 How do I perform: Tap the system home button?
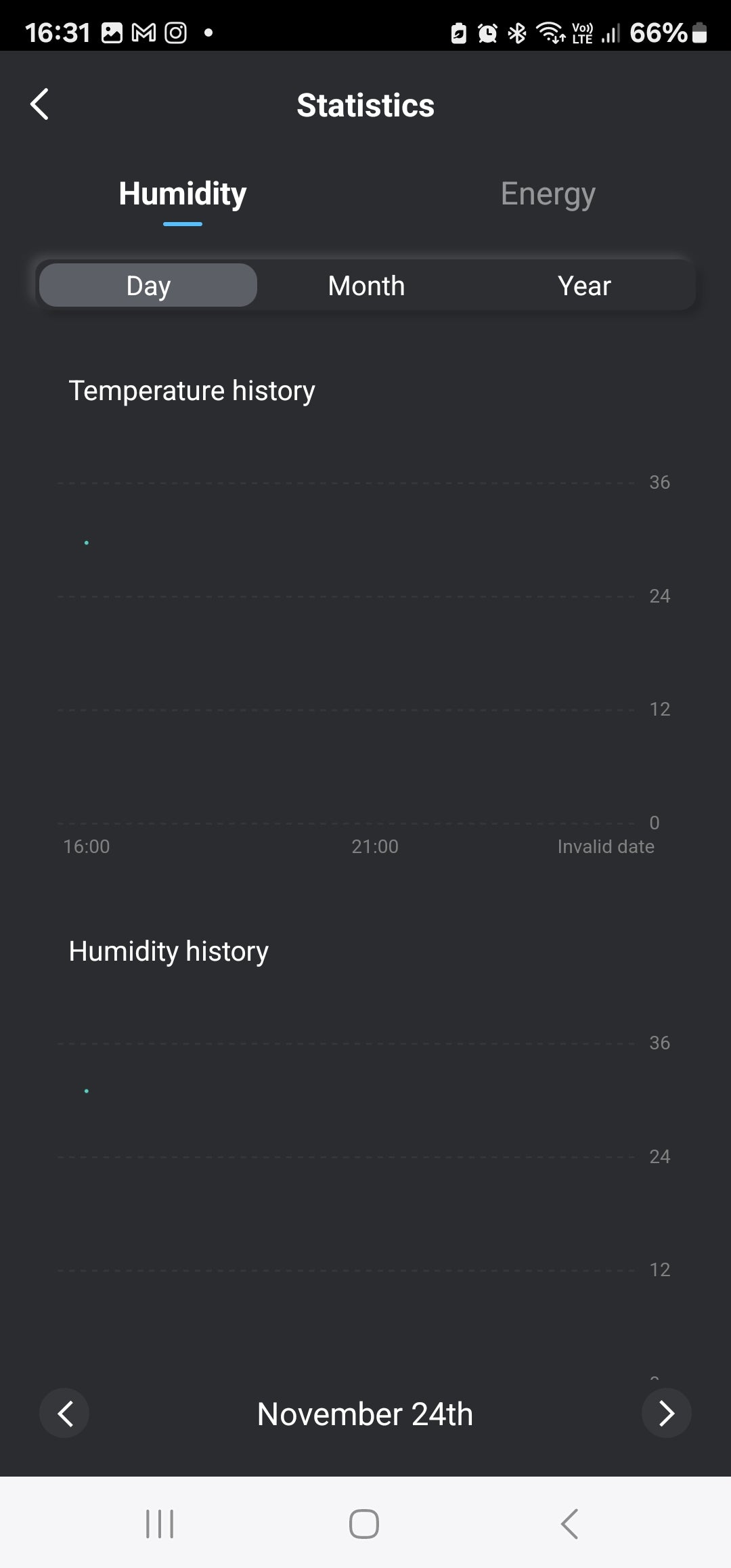pos(364,1524)
